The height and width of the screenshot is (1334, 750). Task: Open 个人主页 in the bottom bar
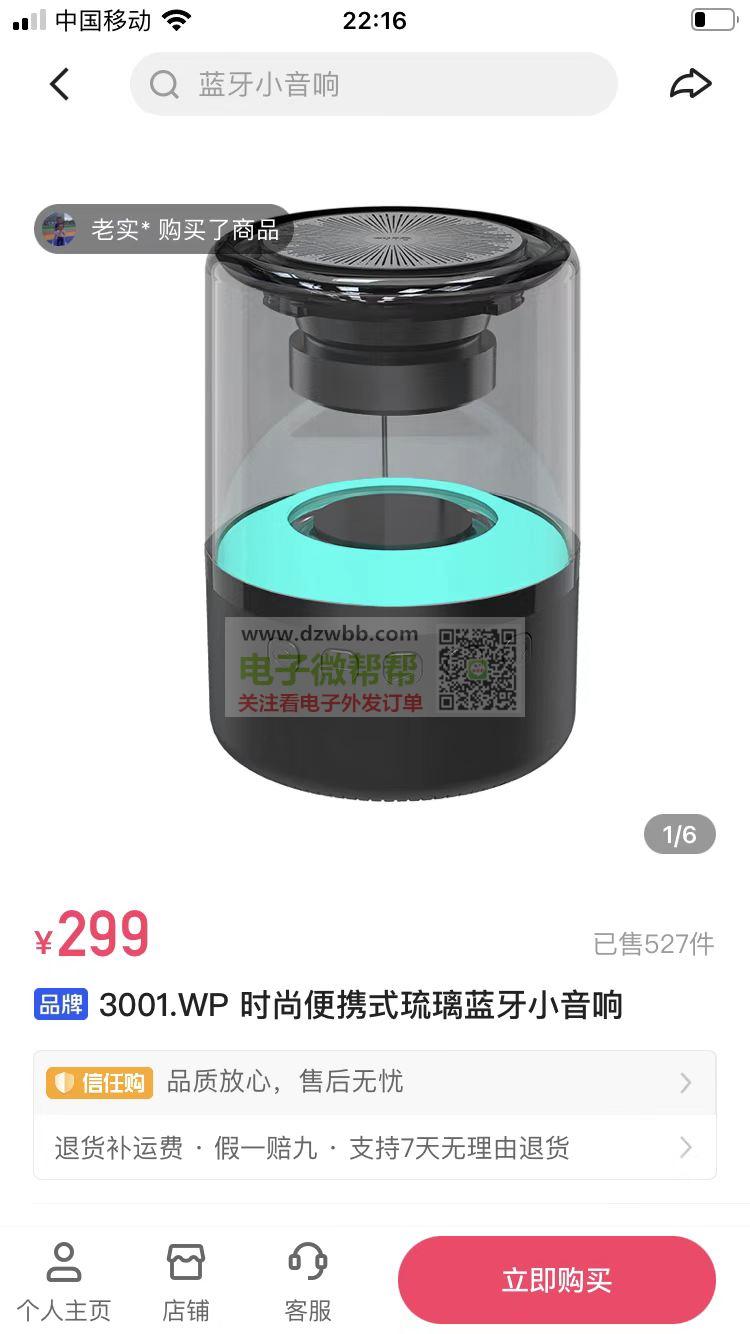(x=64, y=1281)
